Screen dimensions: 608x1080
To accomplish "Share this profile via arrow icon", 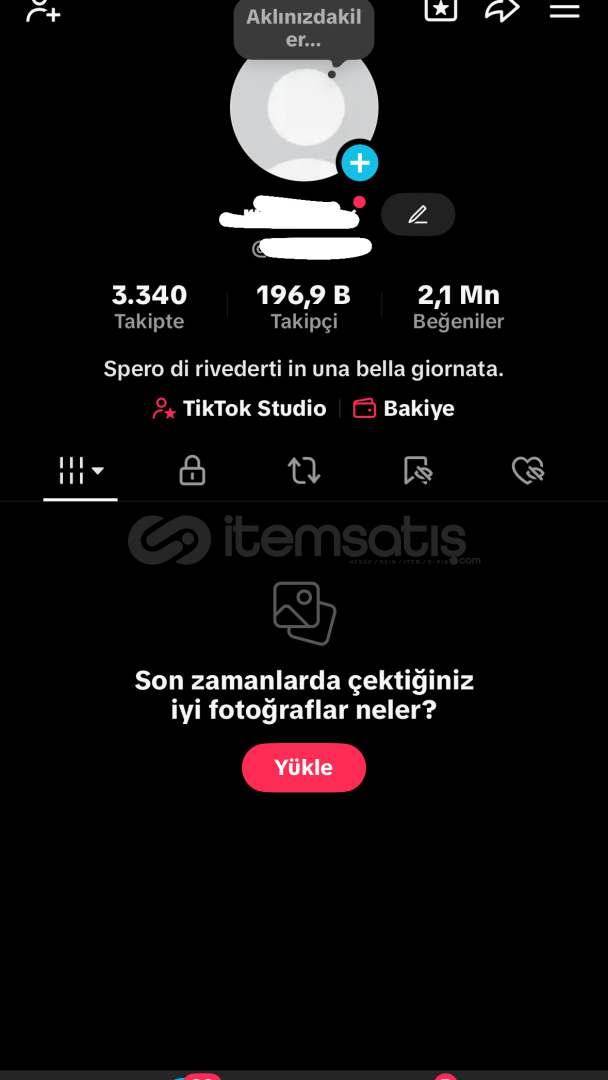I will pyautogui.click(x=502, y=10).
